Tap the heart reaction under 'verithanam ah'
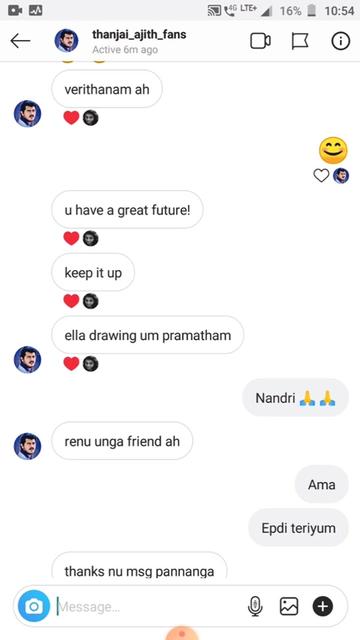 (71, 118)
